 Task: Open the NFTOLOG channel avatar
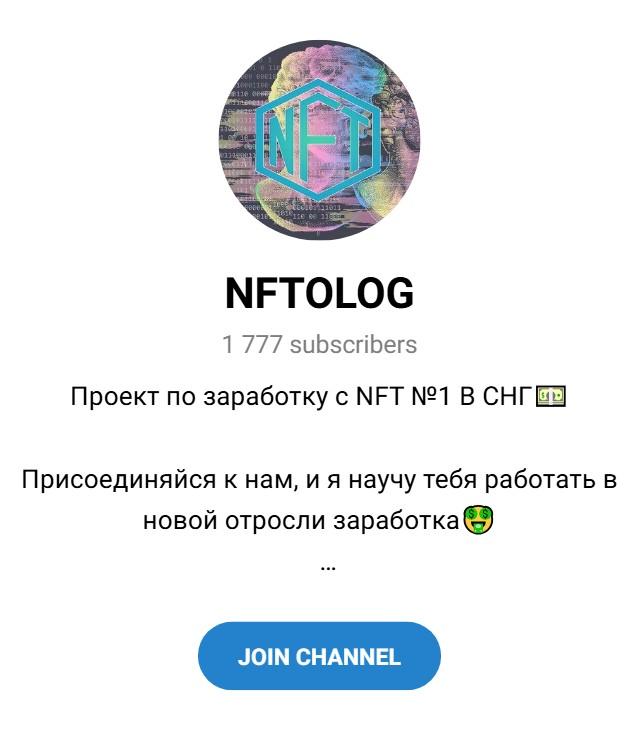(x=319, y=141)
